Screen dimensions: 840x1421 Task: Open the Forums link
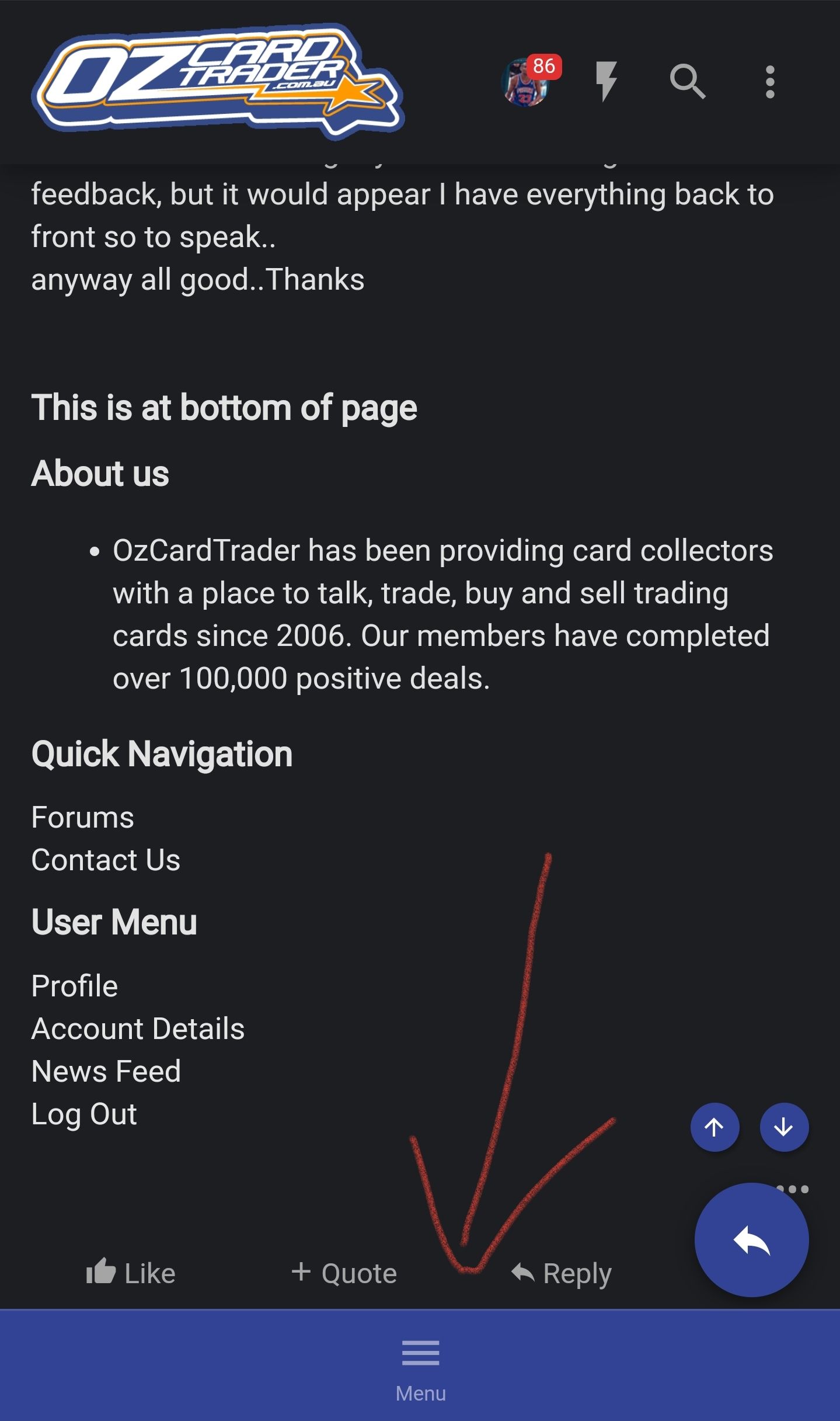click(82, 817)
